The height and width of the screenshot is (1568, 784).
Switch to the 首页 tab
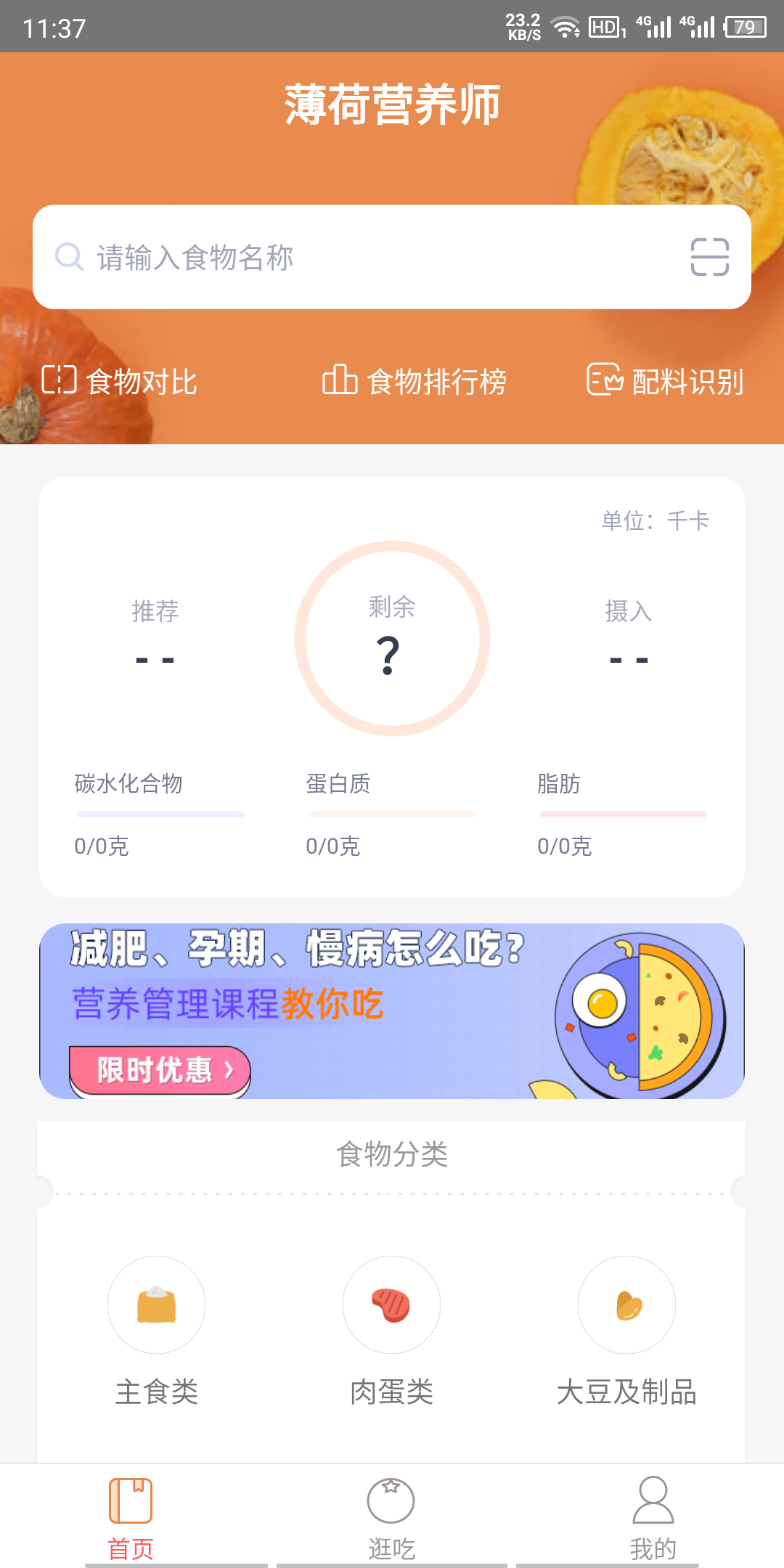(131, 1517)
